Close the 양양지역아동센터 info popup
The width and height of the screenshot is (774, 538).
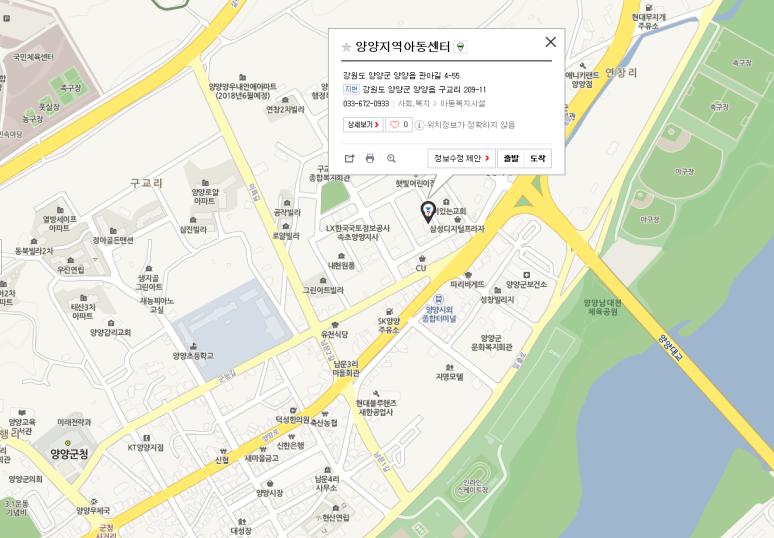(x=550, y=42)
